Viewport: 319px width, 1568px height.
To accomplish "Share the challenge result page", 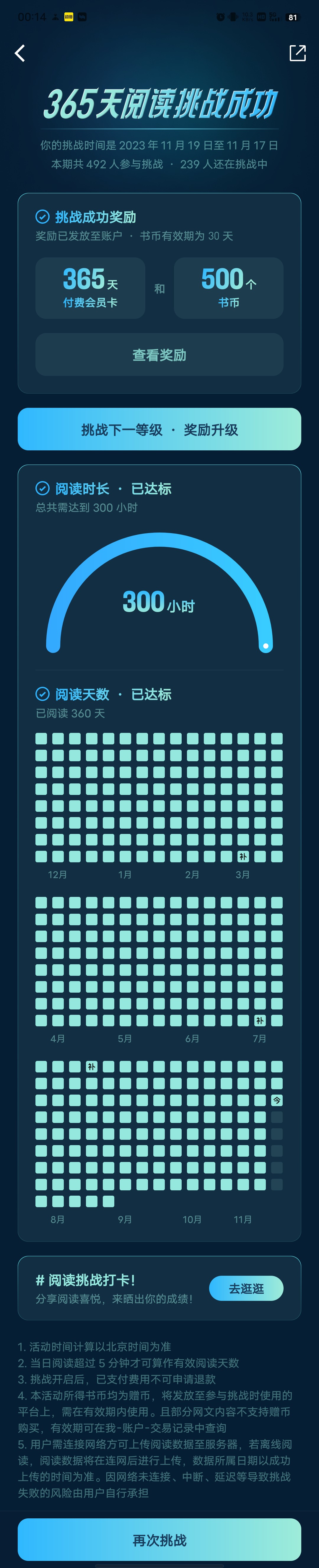I will 297,53.
